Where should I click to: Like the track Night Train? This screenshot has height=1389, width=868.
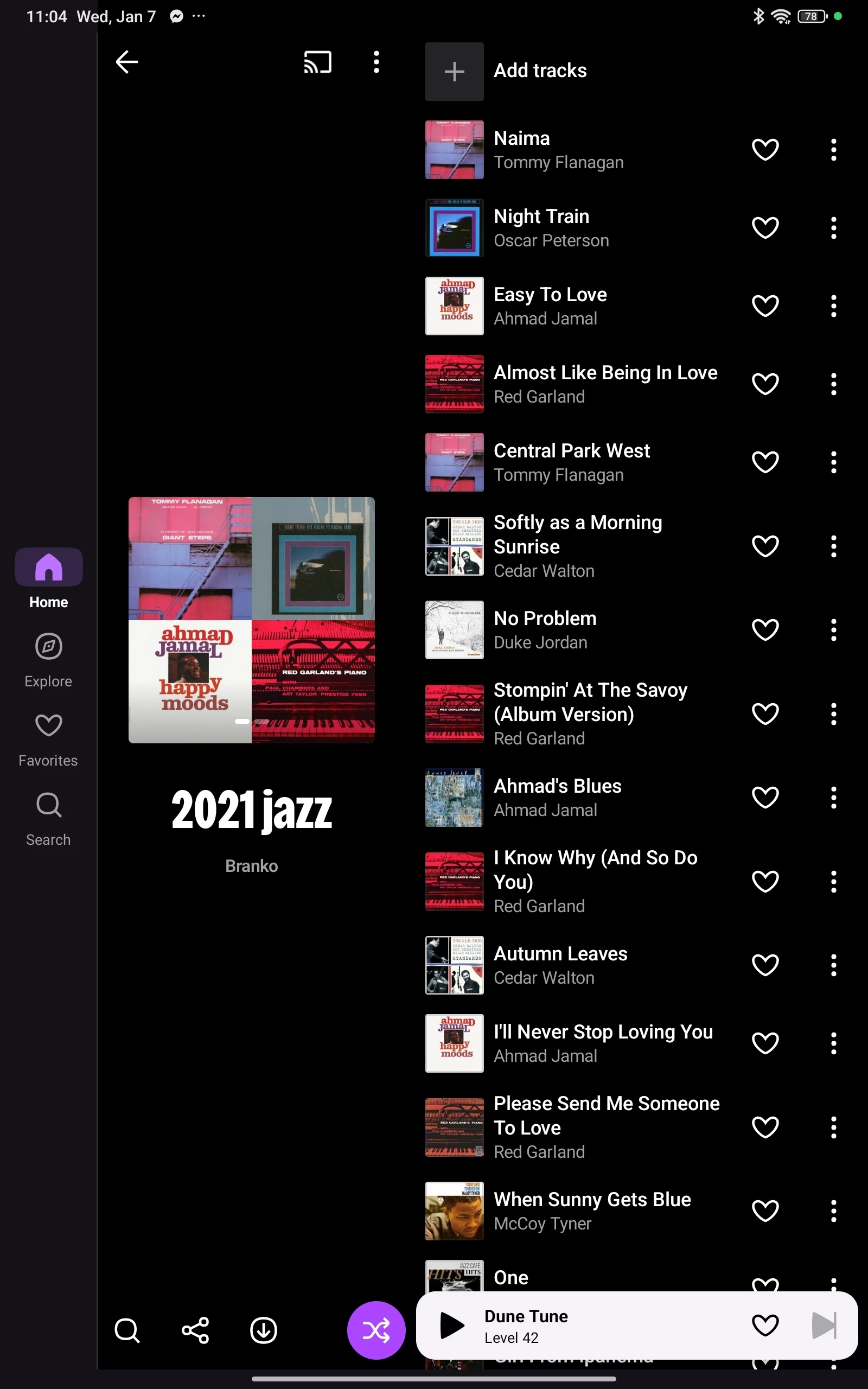765,228
